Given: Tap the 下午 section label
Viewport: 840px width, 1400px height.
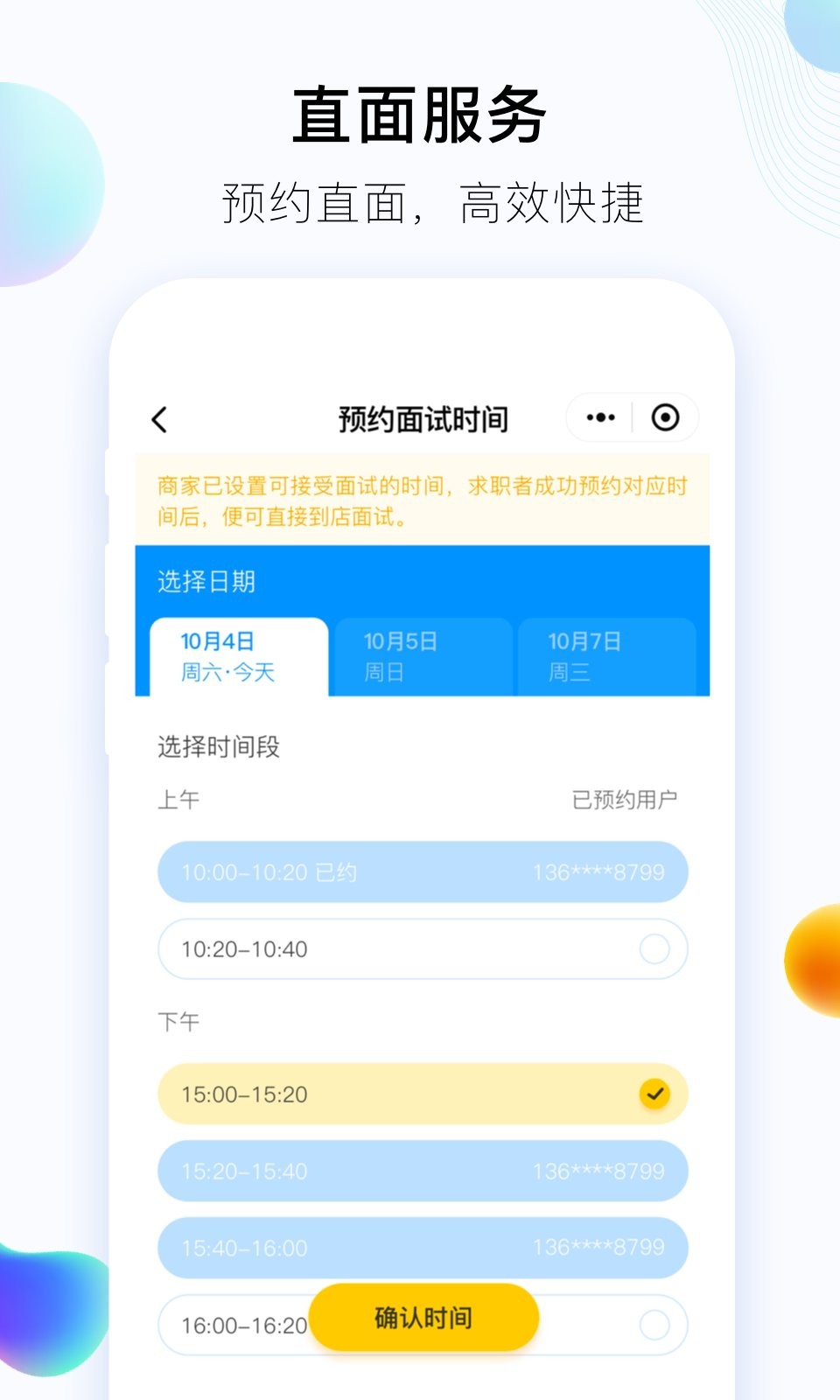Looking at the screenshot, I should 178,1019.
